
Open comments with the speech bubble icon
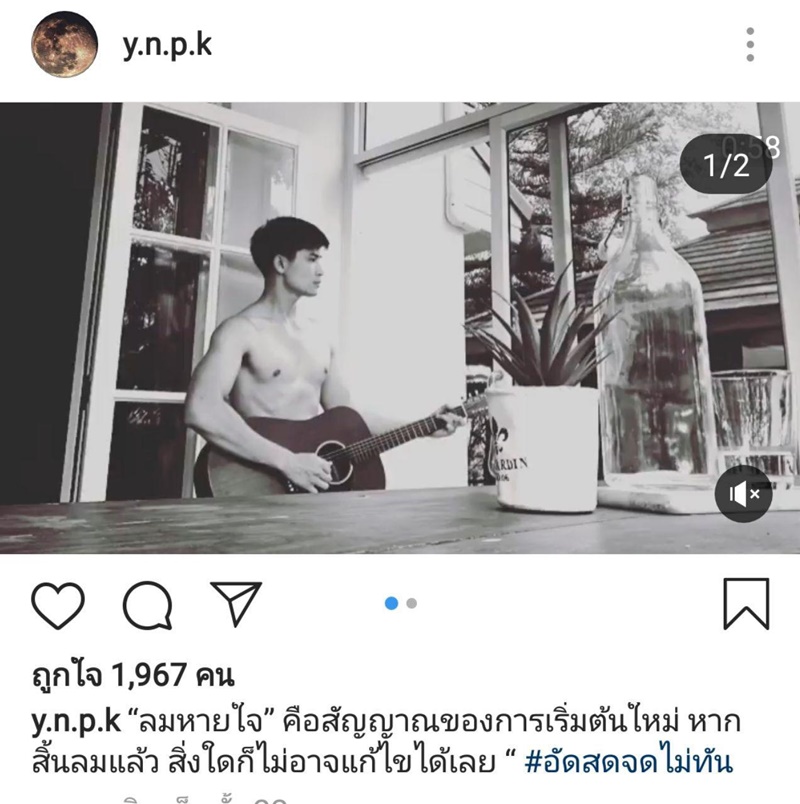coord(147,604)
